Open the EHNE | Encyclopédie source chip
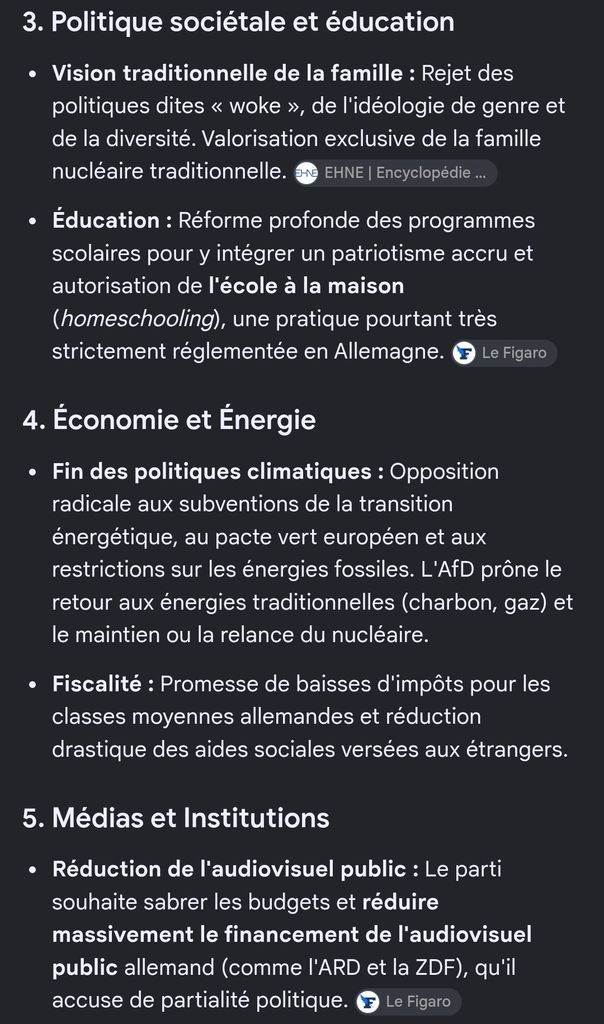Screen dimensions: 604x1024 pyautogui.click(x=394, y=173)
